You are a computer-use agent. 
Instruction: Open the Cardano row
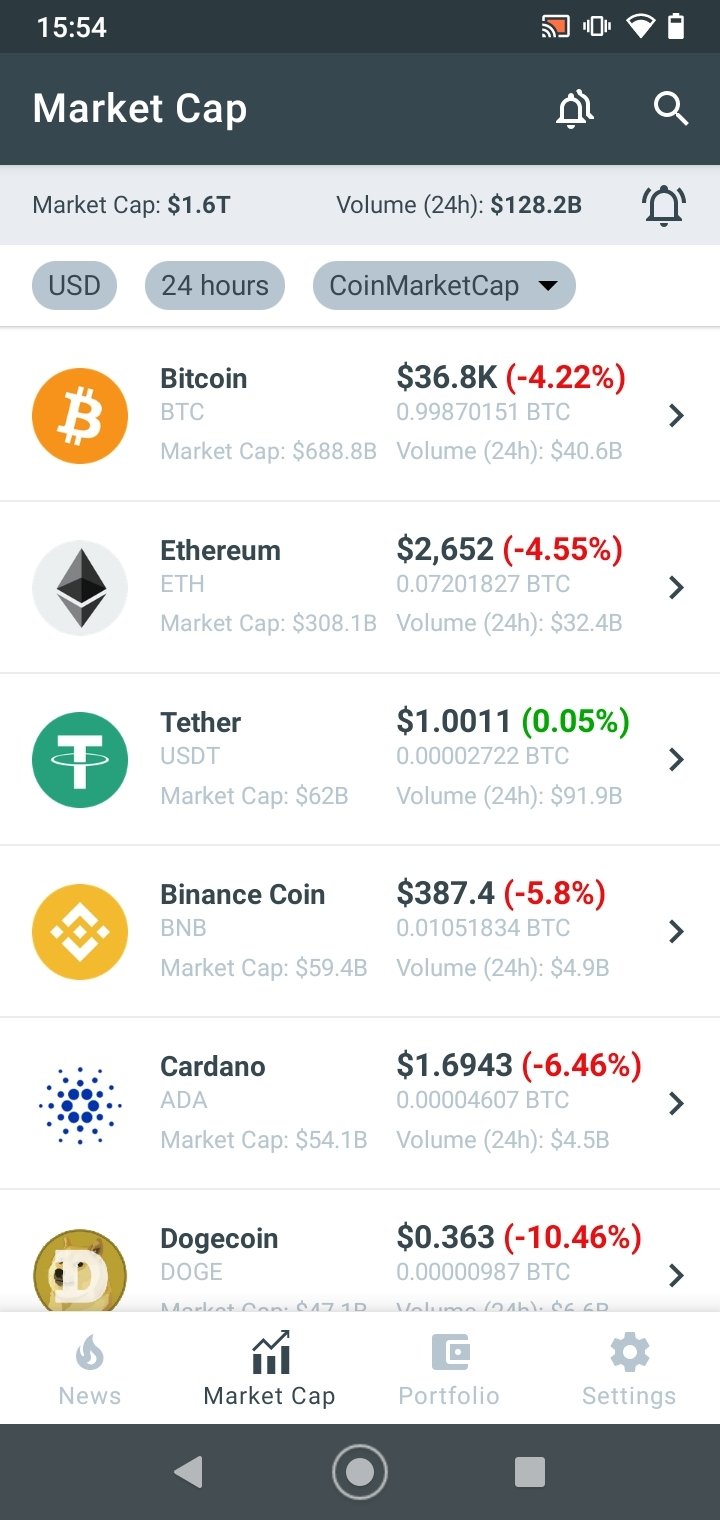click(360, 1103)
